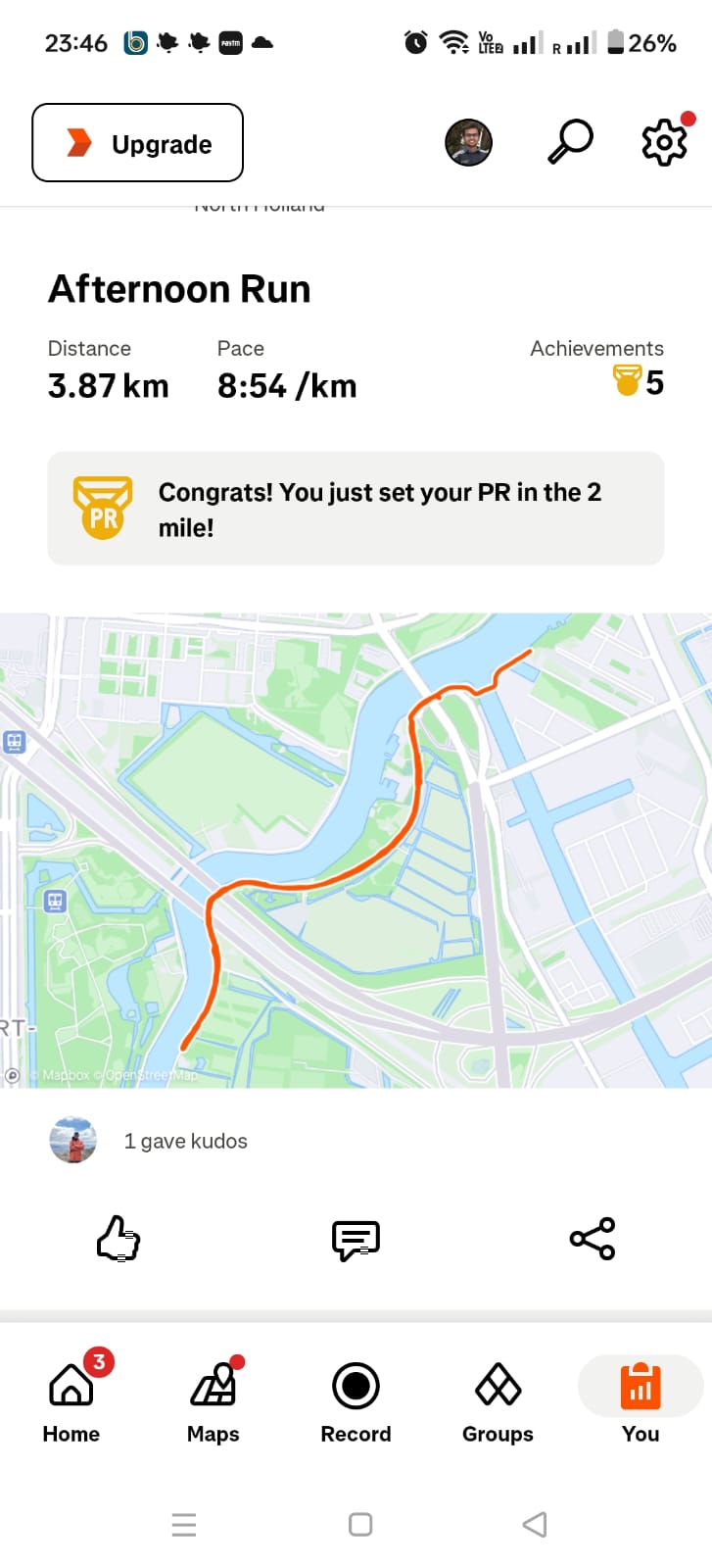Open the system recent apps menu
The height and width of the screenshot is (1568, 712).
[184, 1524]
